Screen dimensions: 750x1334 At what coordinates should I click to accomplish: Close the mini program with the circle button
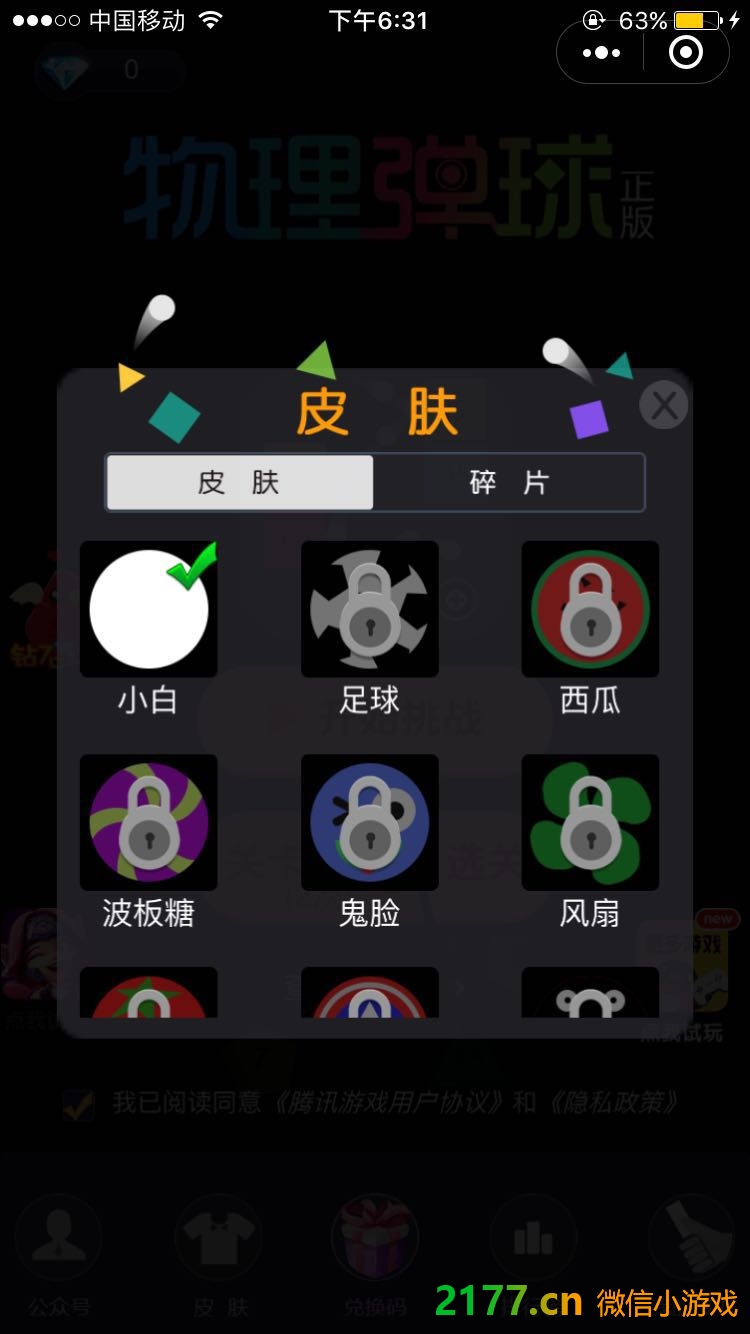click(686, 53)
